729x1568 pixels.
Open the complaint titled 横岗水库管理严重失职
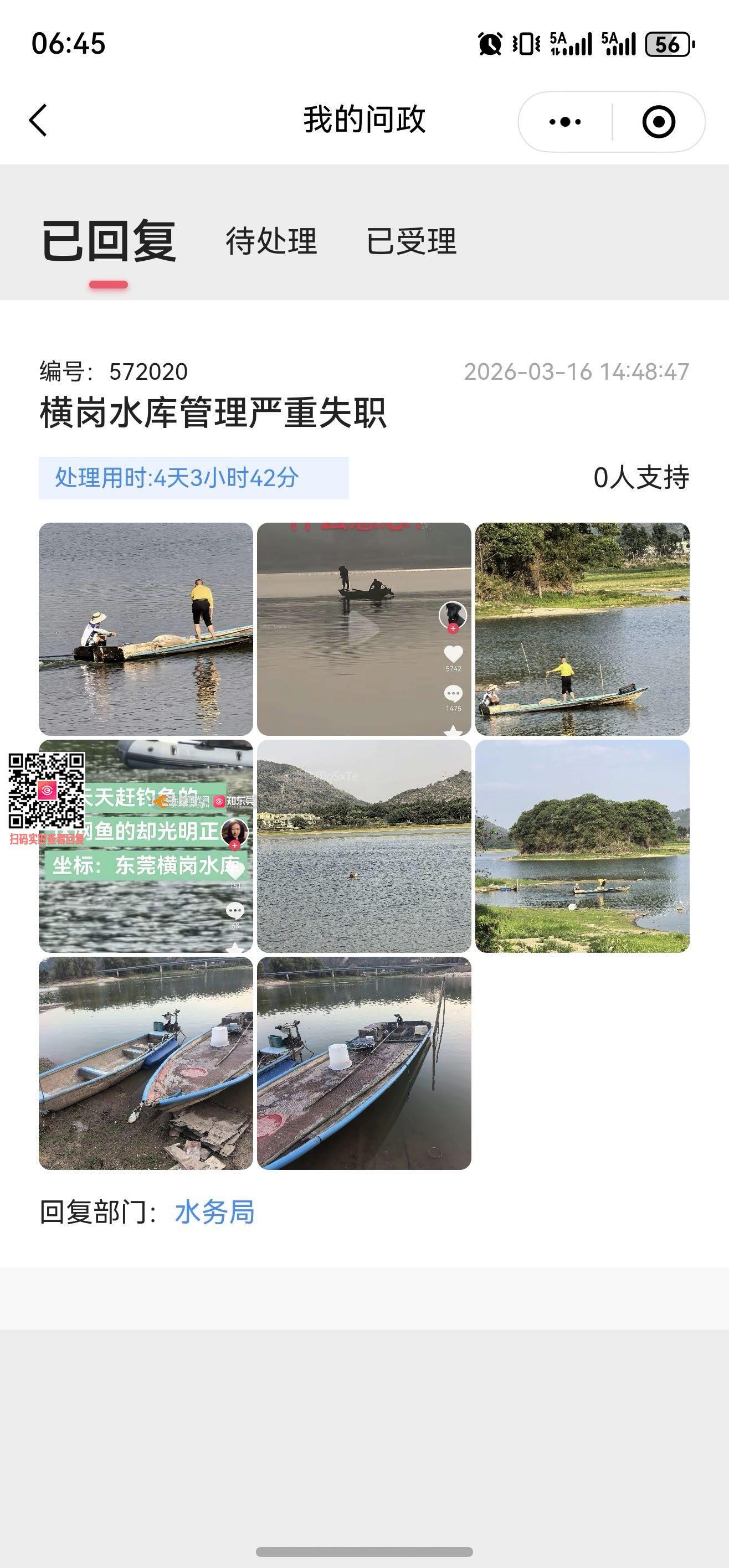point(213,412)
